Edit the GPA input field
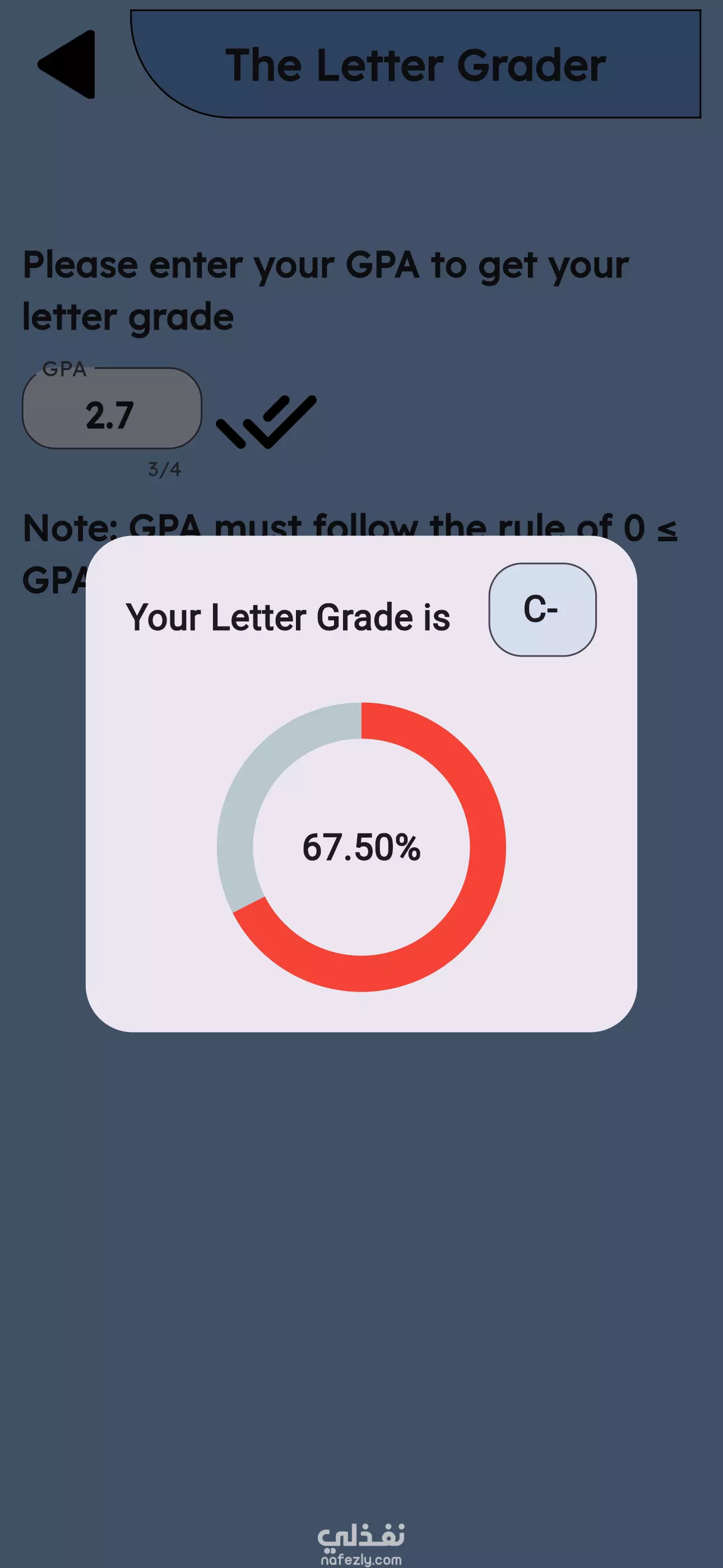Viewport: 723px width, 1568px height. [x=112, y=409]
